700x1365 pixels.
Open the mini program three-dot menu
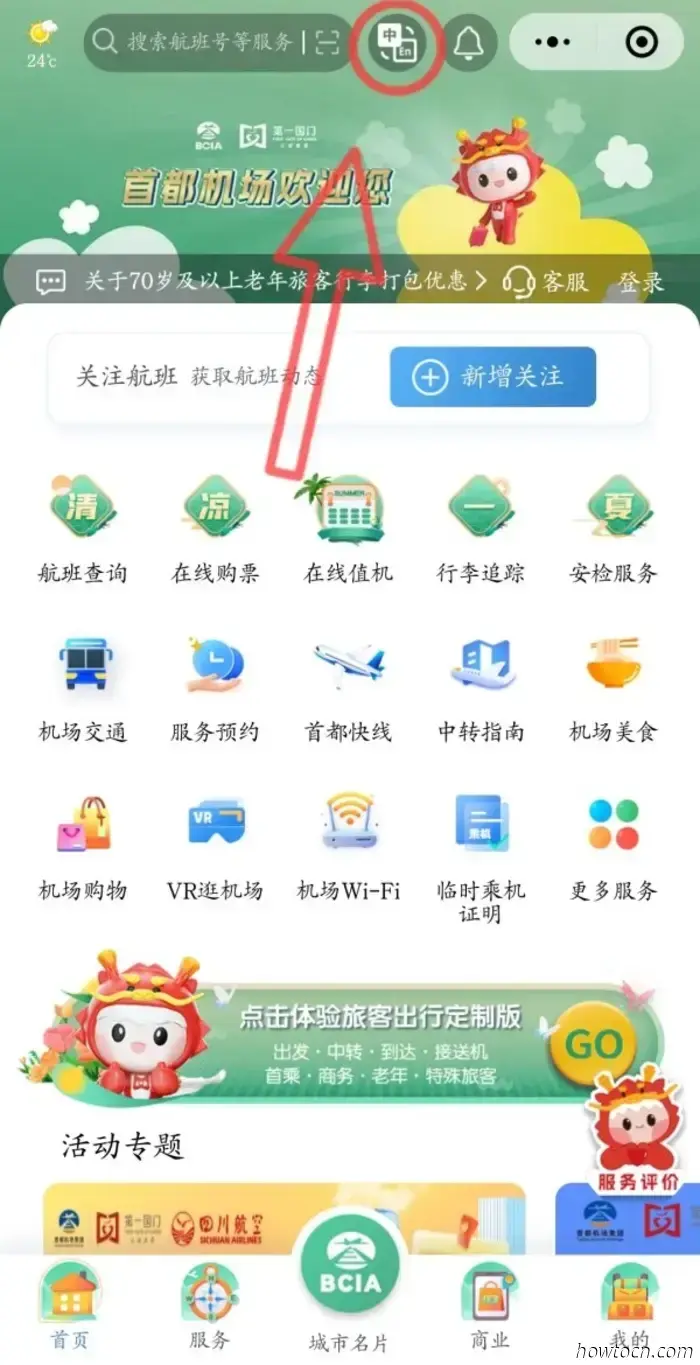click(x=553, y=43)
